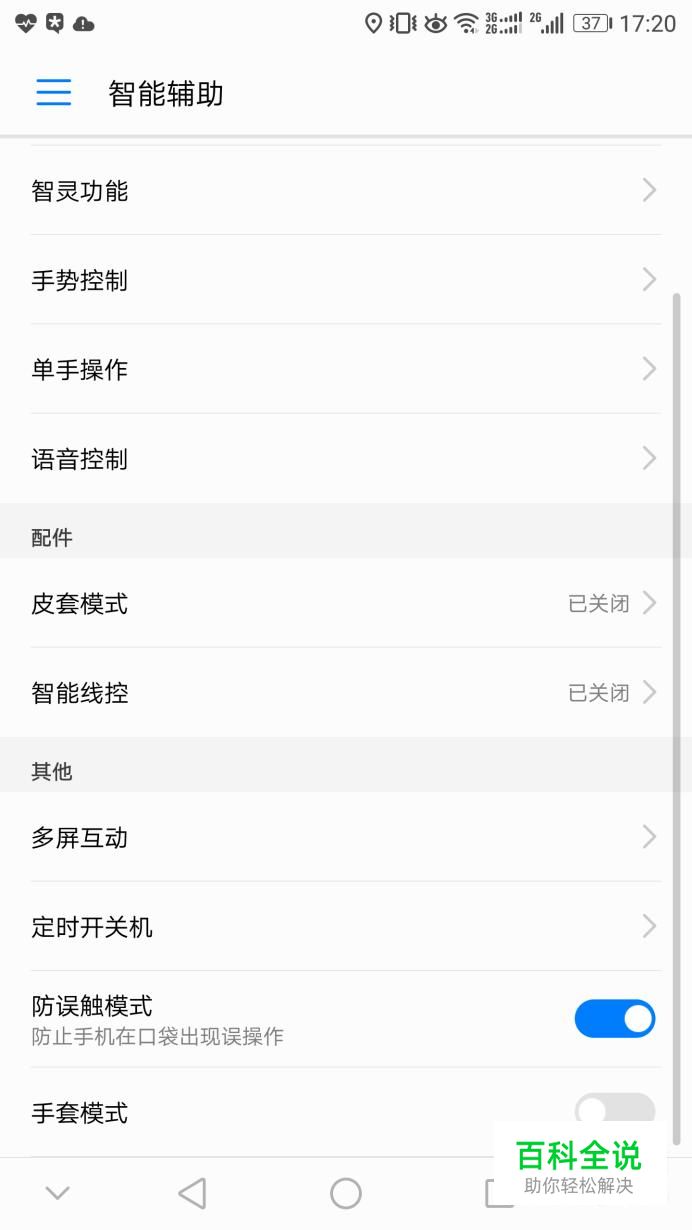Screen dimensions: 692x1230
Task: Tap the system back button
Action: (x=192, y=1192)
